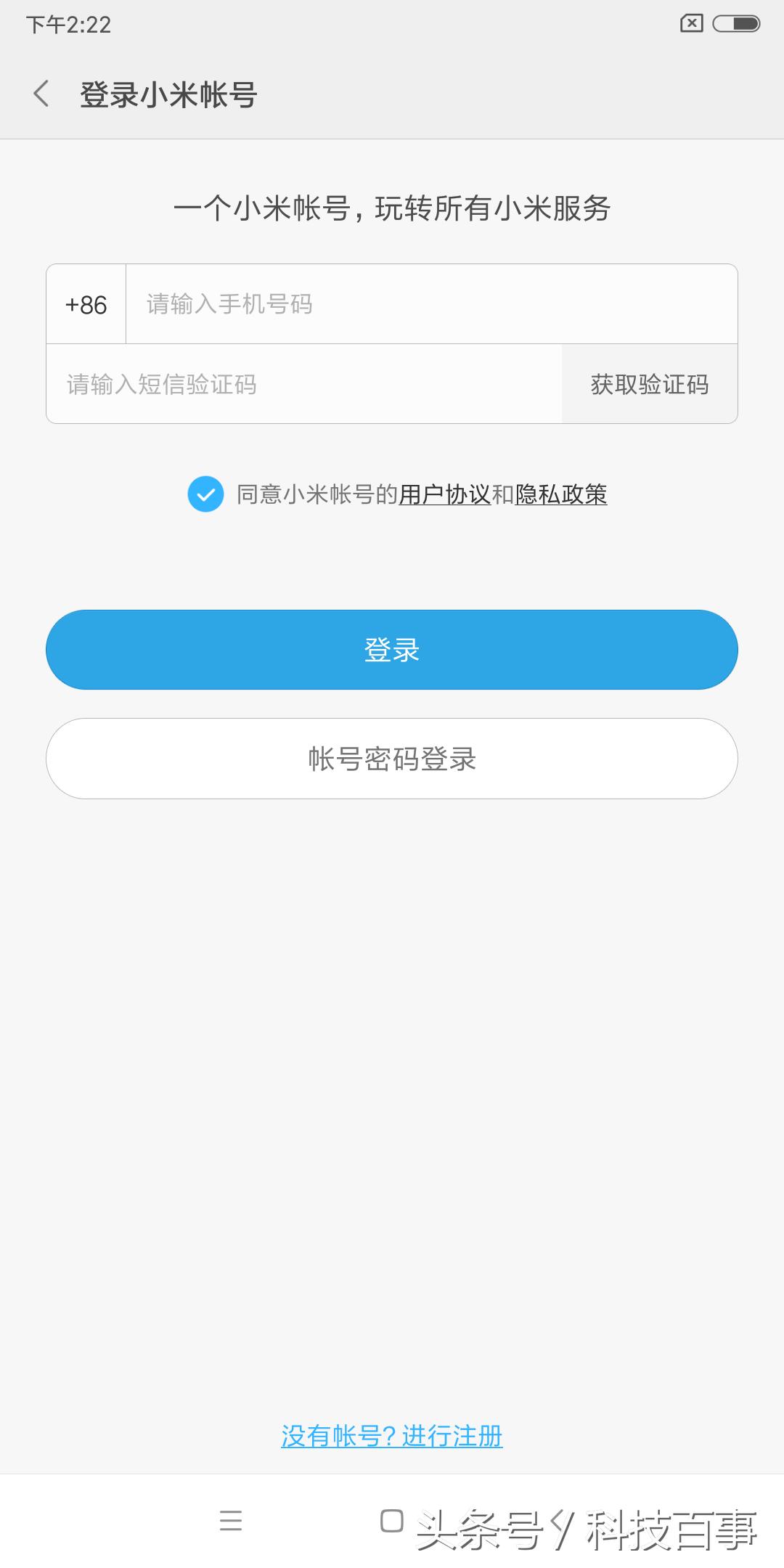Tap the system home navigation key
This screenshot has height=1568, width=784.
[x=392, y=1521]
